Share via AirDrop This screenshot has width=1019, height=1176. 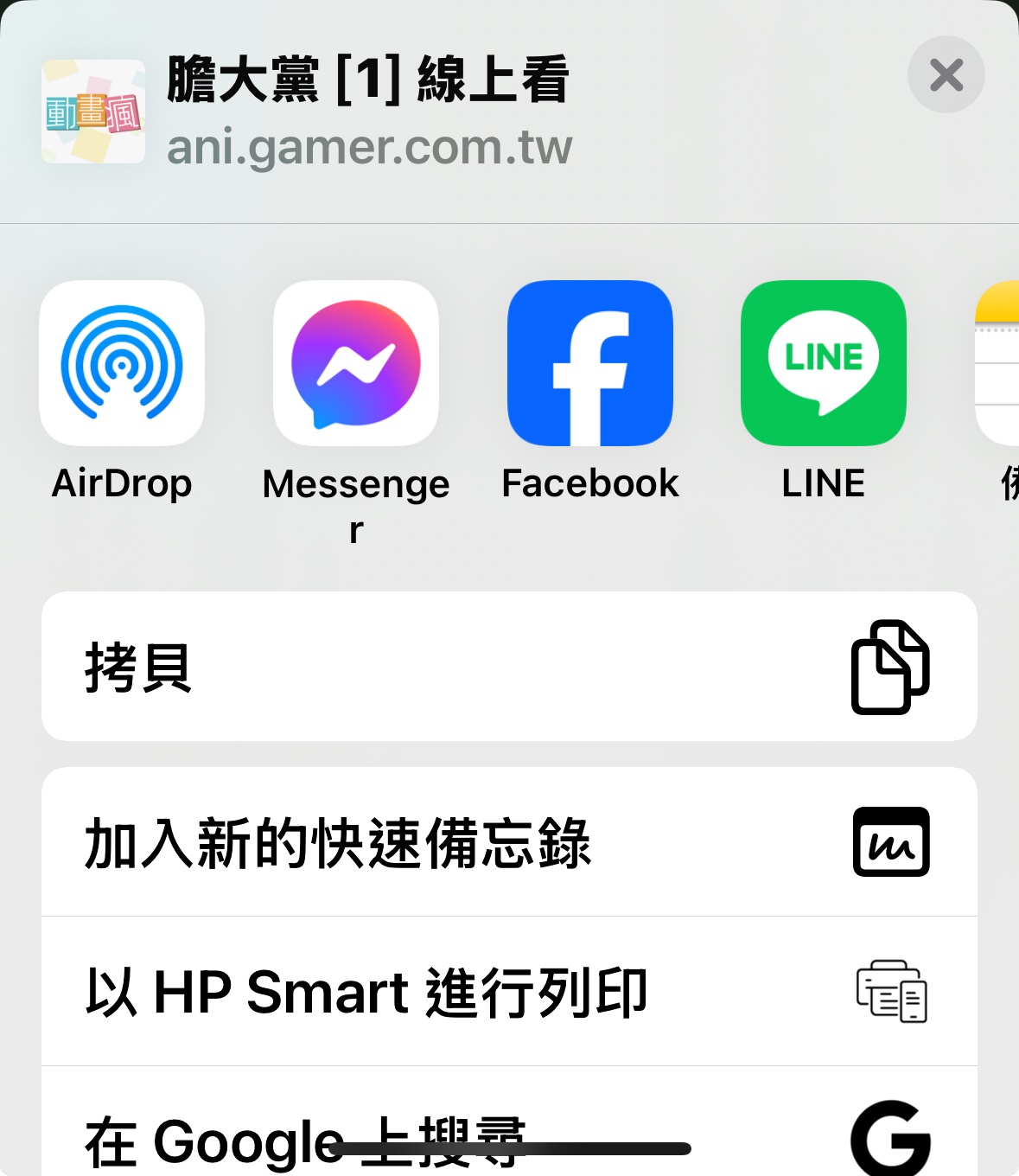tap(122, 363)
